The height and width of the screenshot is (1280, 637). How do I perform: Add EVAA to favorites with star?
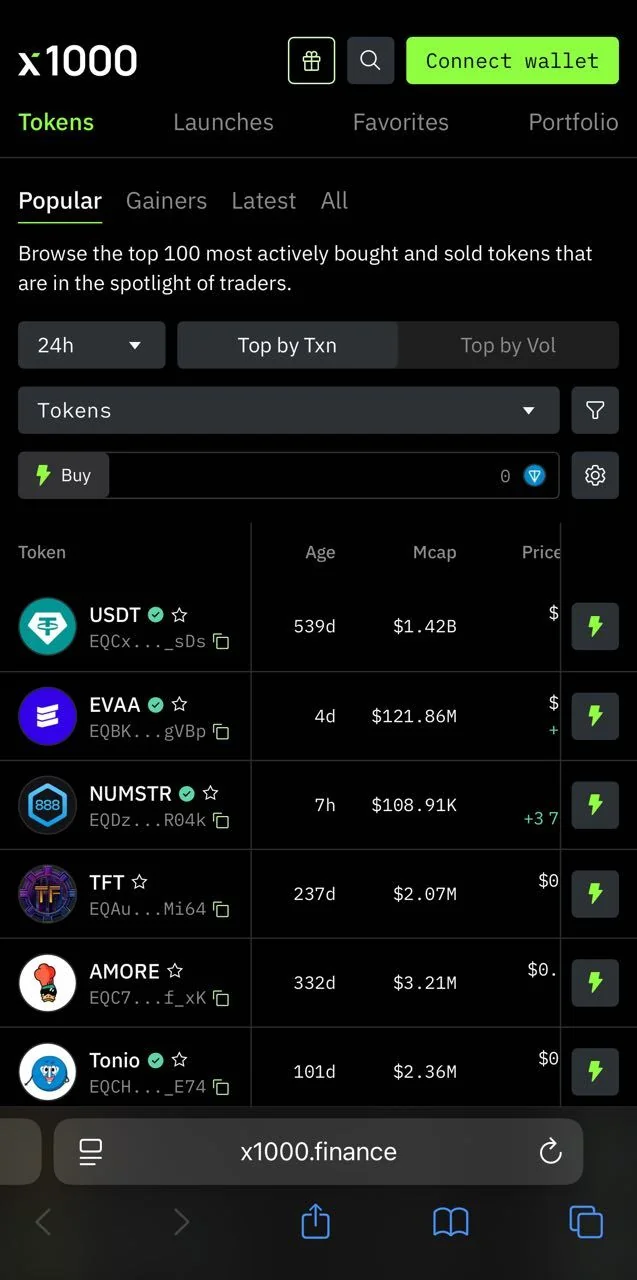179,704
